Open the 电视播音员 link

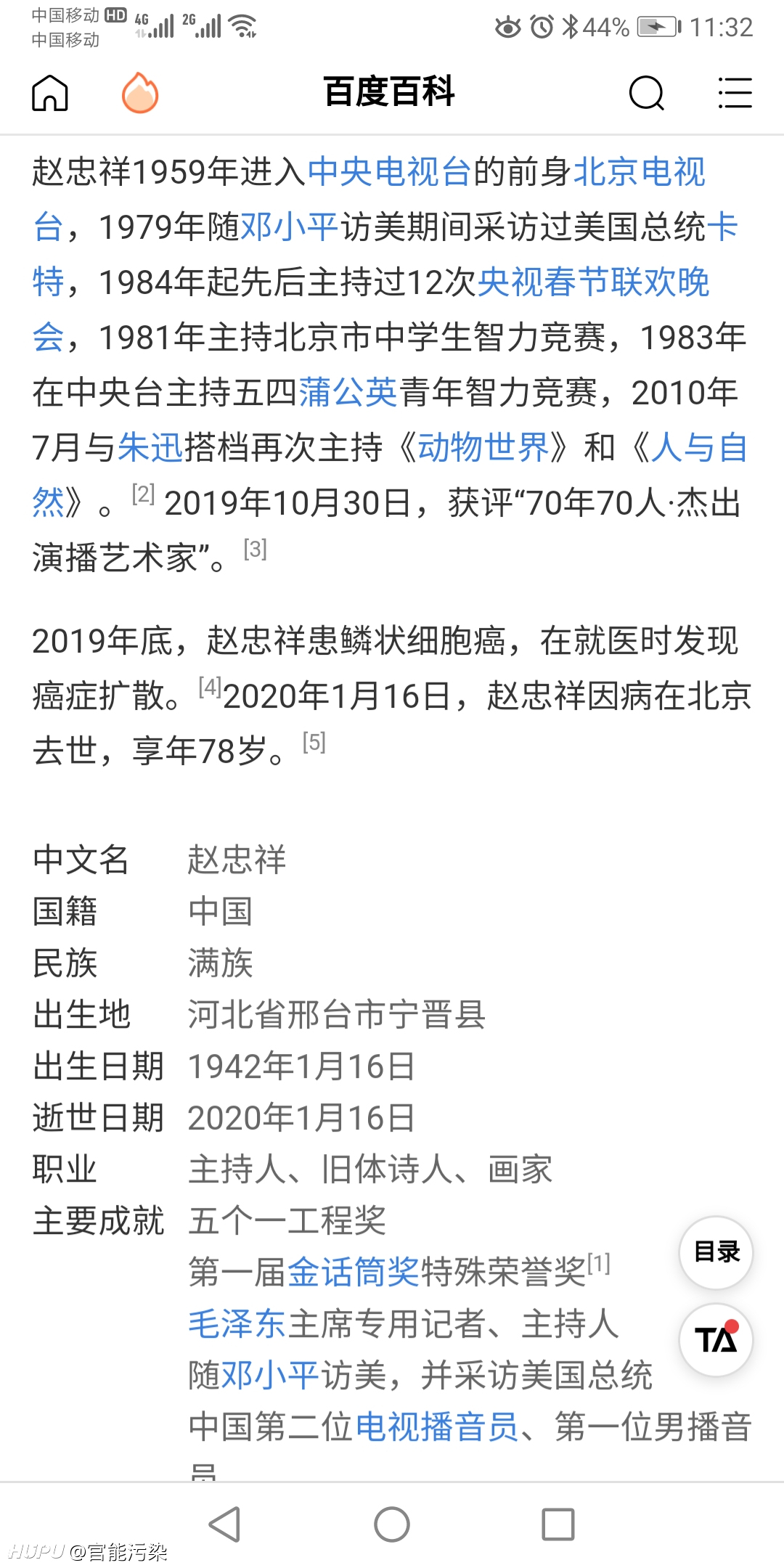click(437, 1426)
